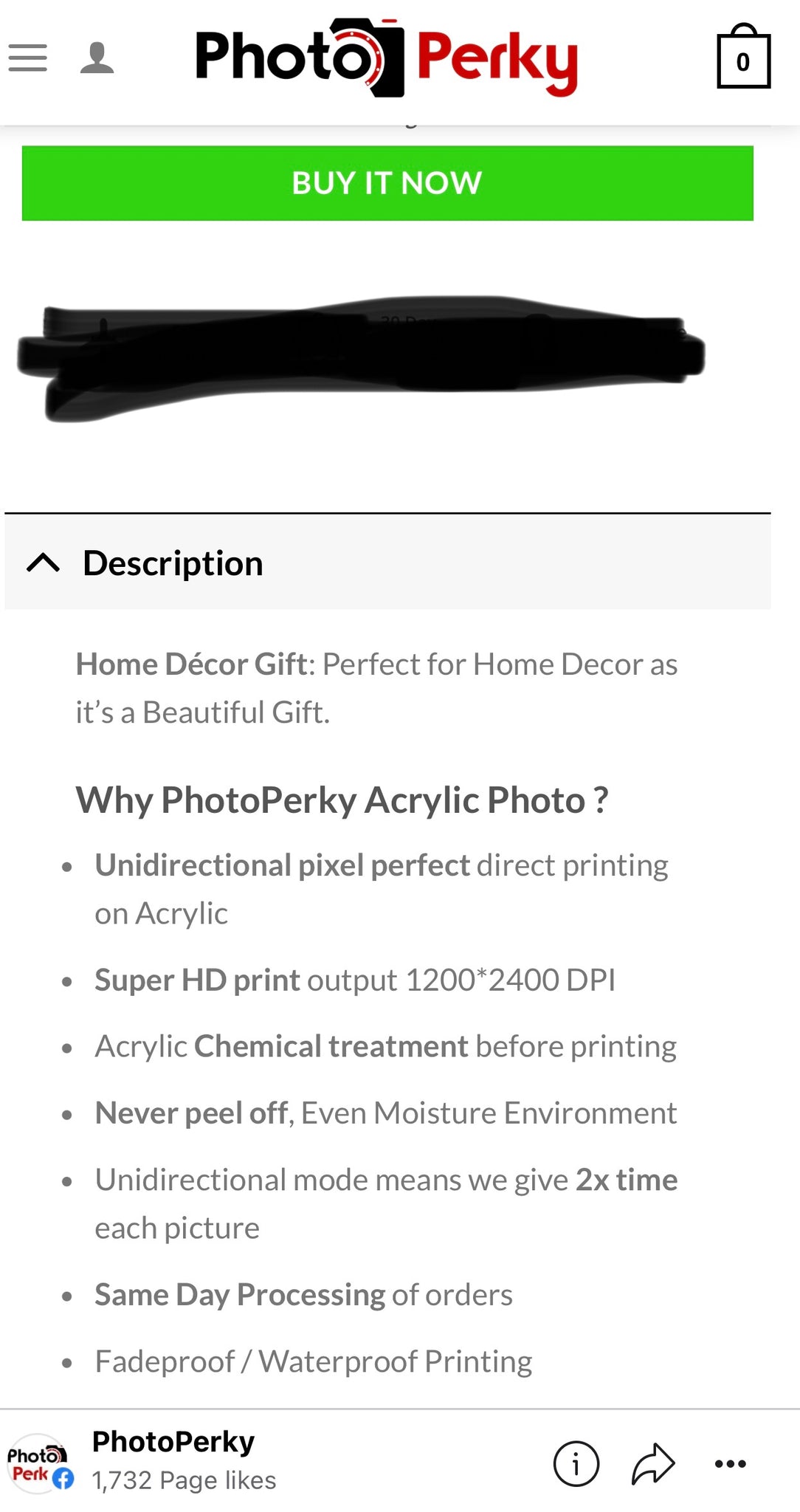Collapse the Description section
The width and height of the screenshot is (800, 1512).
[43, 563]
